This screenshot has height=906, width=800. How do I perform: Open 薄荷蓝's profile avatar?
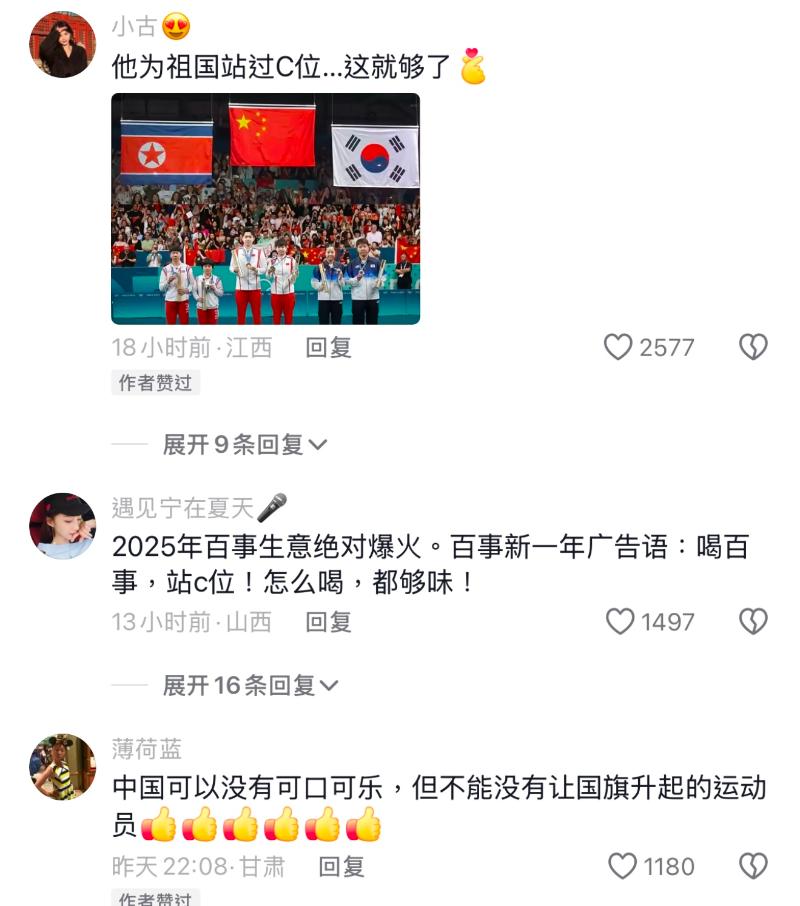coord(63,767)
